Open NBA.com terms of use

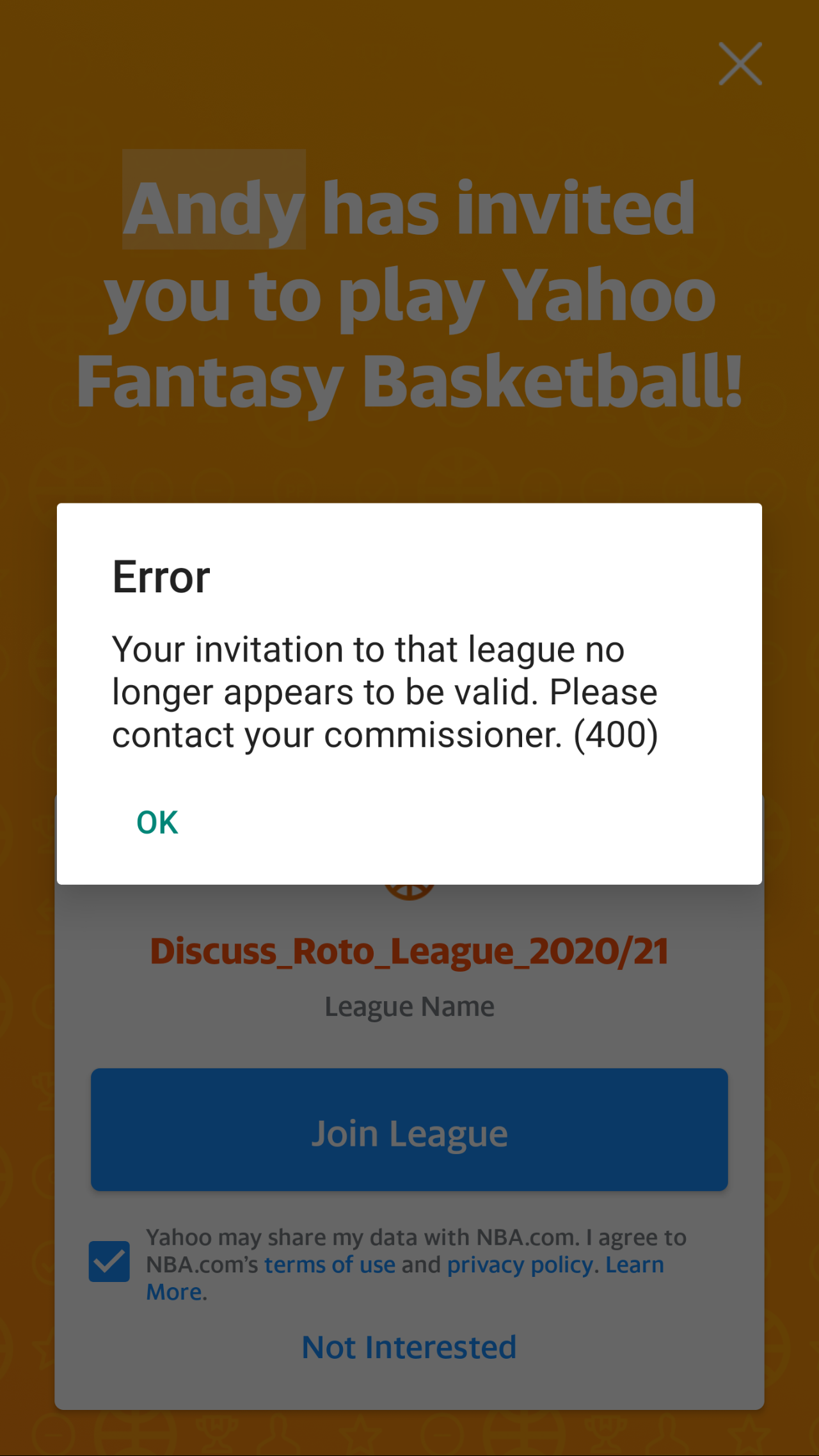click(330, 1265)
